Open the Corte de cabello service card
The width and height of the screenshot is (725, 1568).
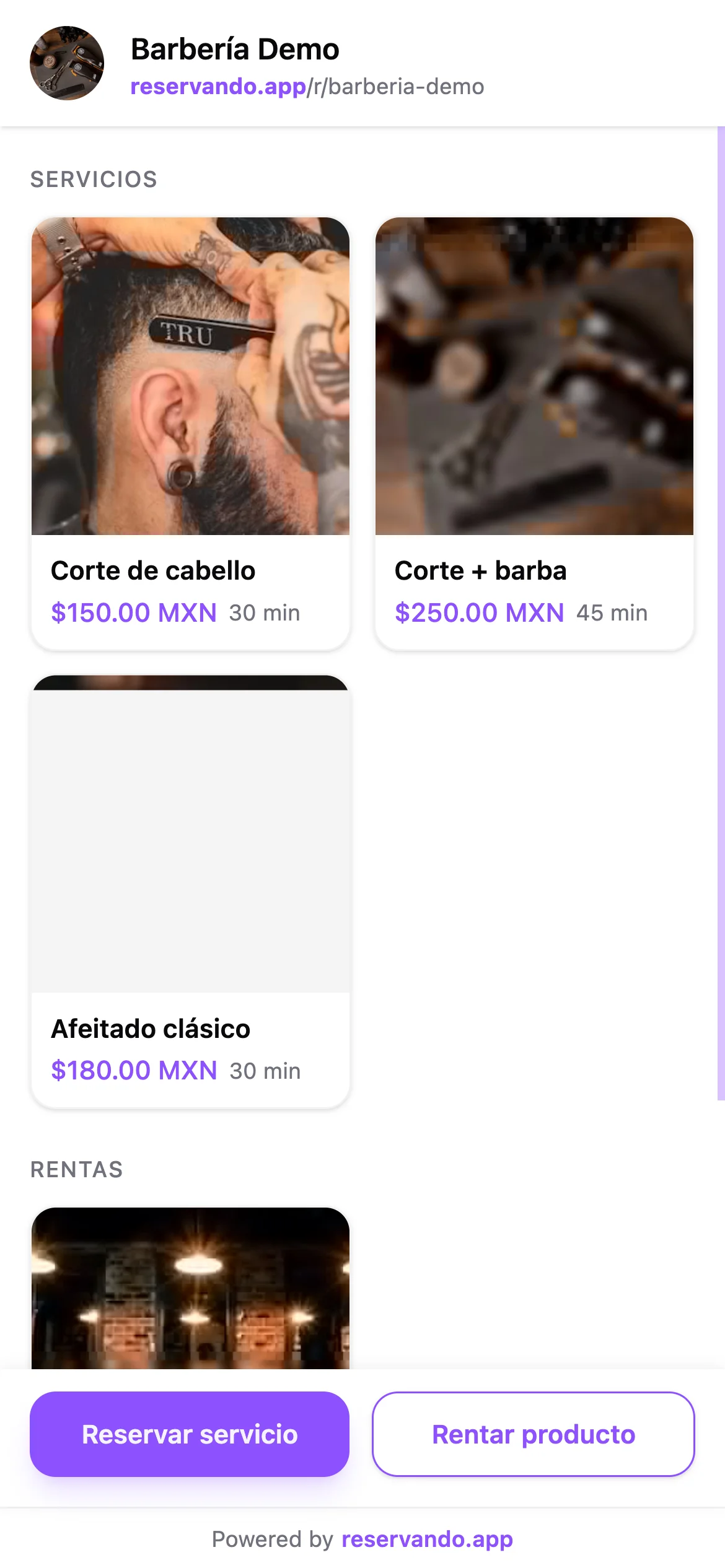190,433
